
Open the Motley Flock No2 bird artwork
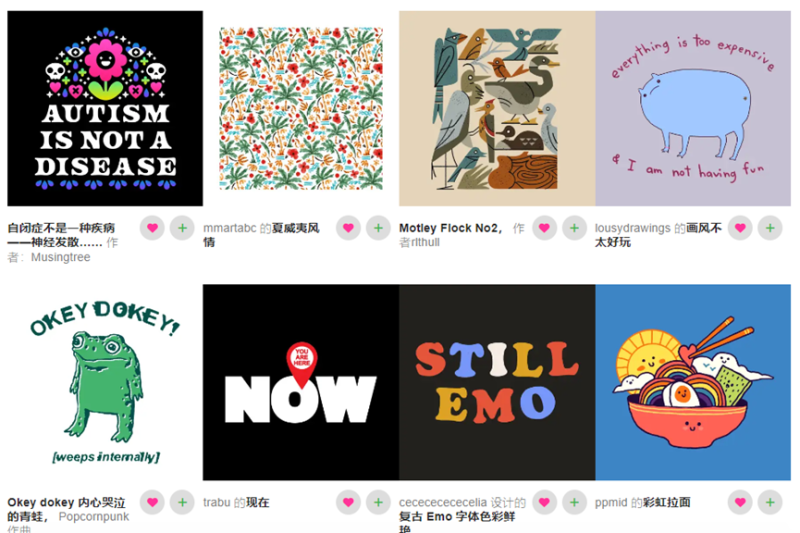497,108
